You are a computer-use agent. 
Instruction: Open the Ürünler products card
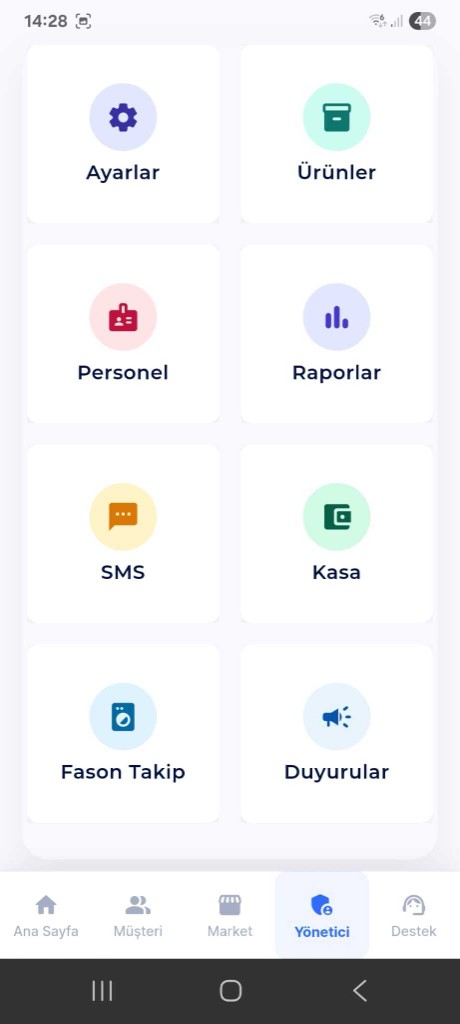337,134
